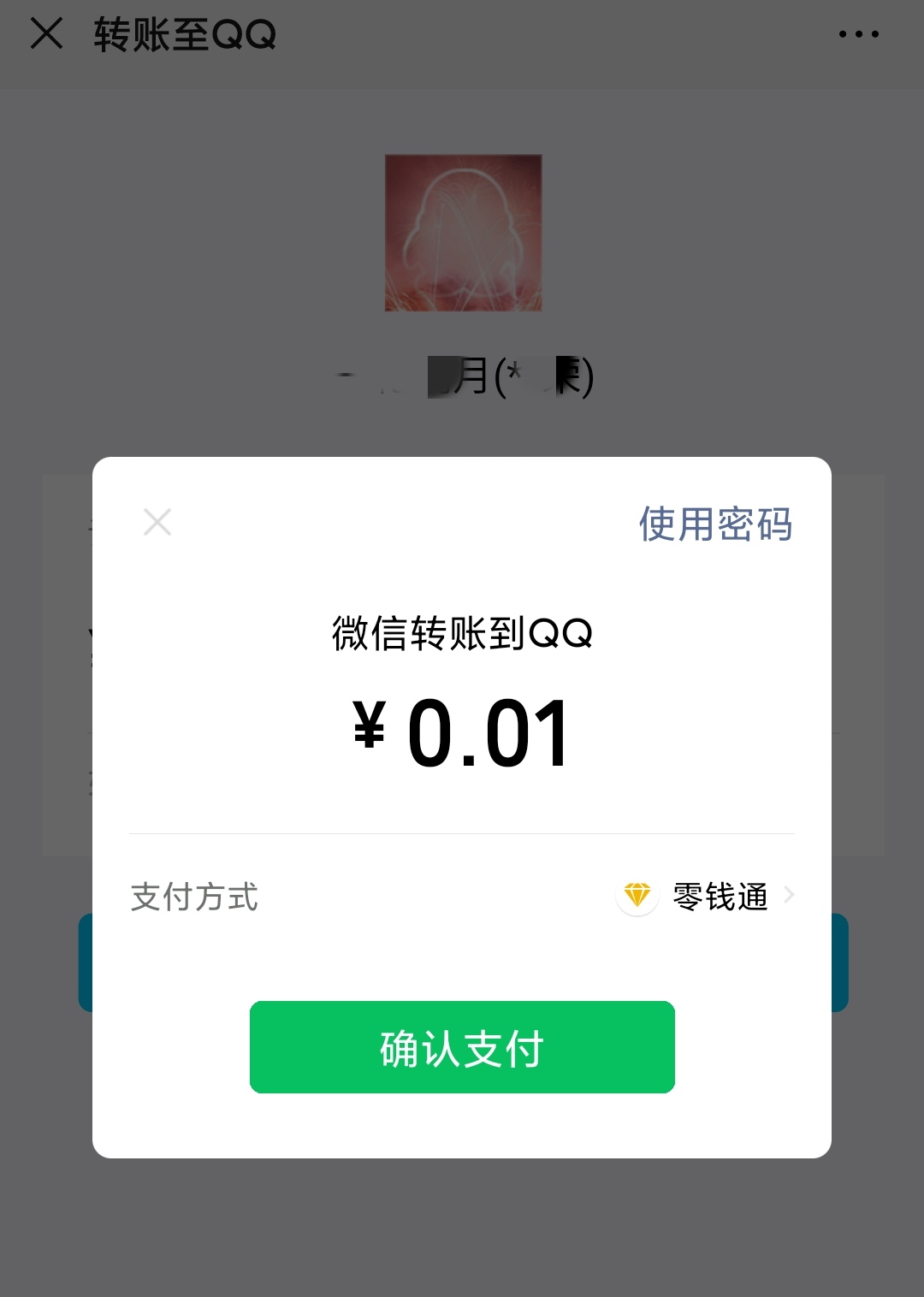Tap the close X on the payment dialog

157,522
